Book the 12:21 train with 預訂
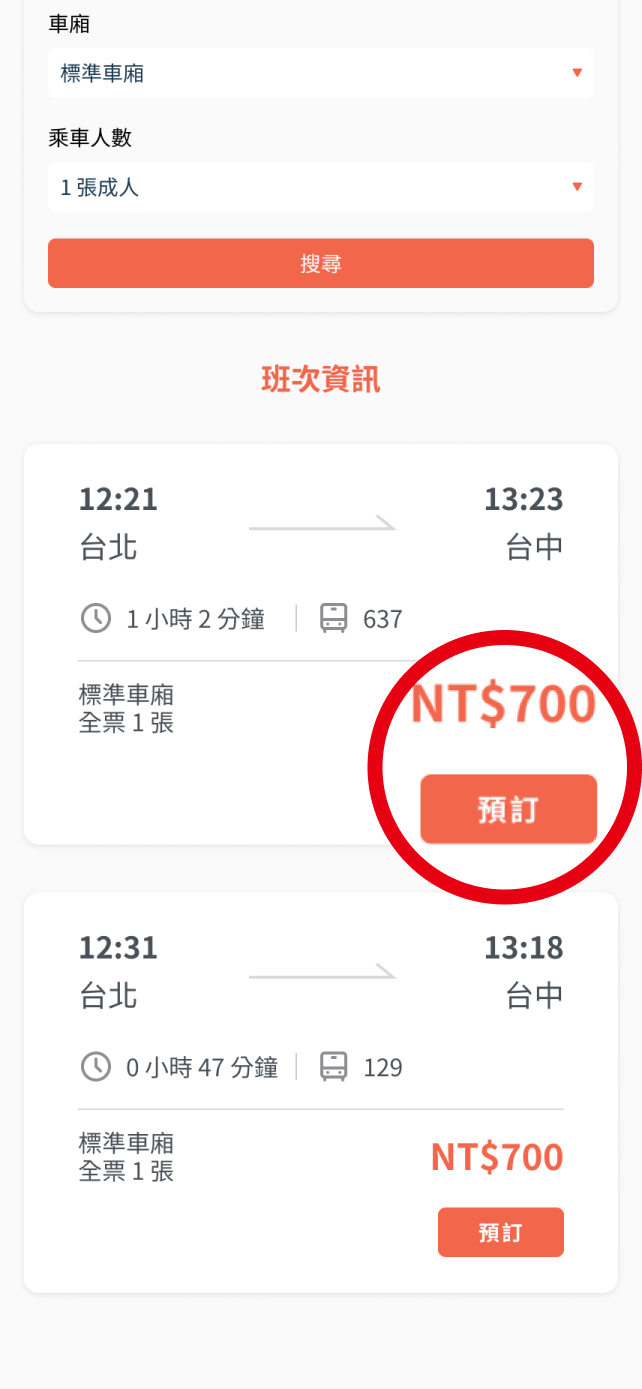Viewport: 642px width, 1389px height. [x=508, y=809]
